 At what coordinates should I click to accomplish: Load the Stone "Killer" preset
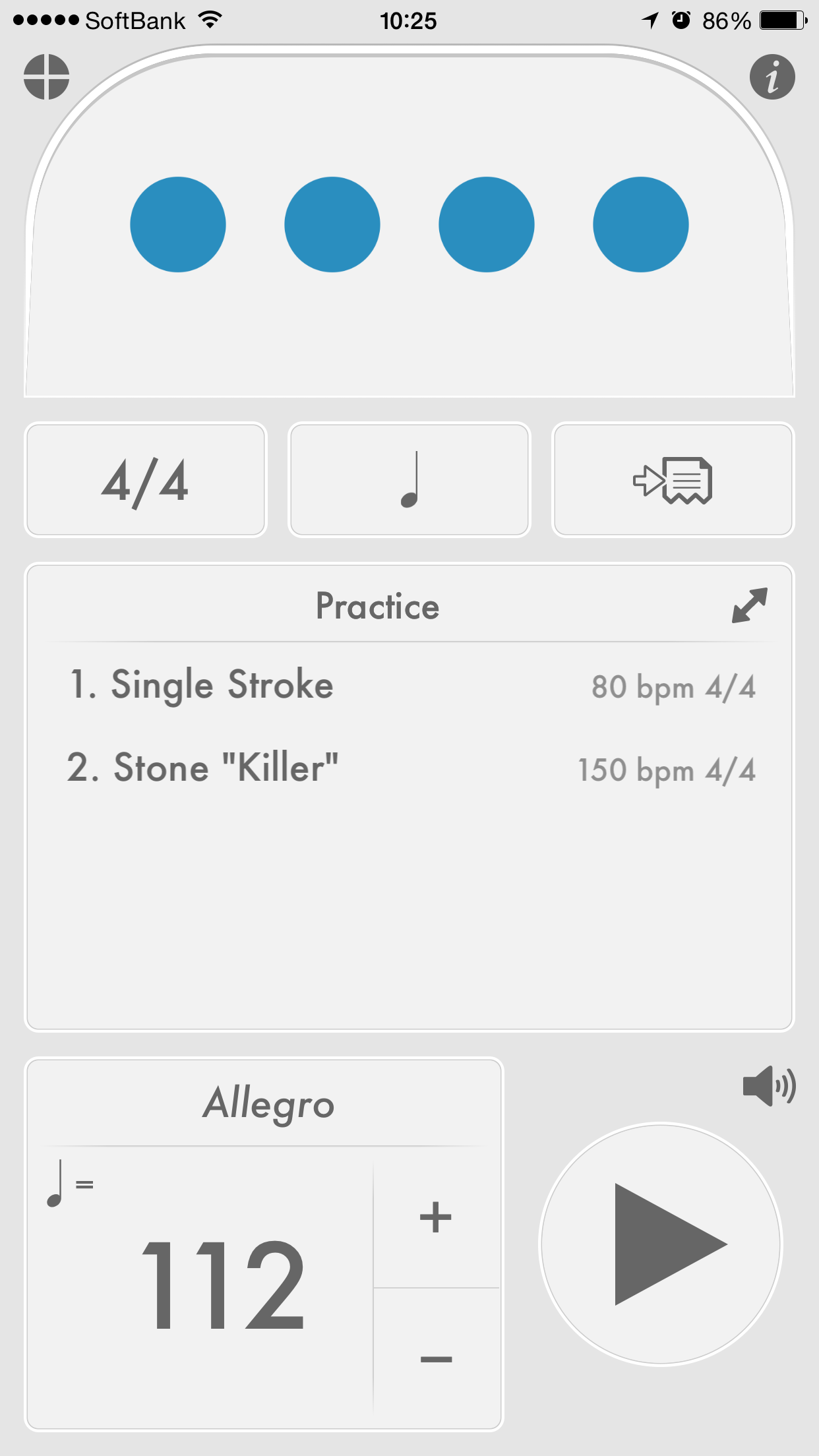click(409, 768)
